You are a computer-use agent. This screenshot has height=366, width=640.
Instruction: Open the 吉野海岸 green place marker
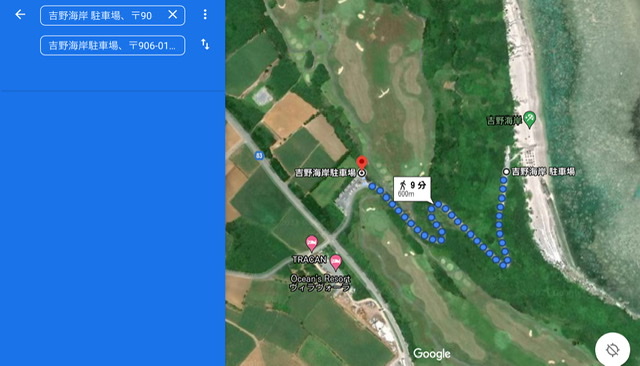[x=529, y=119]
